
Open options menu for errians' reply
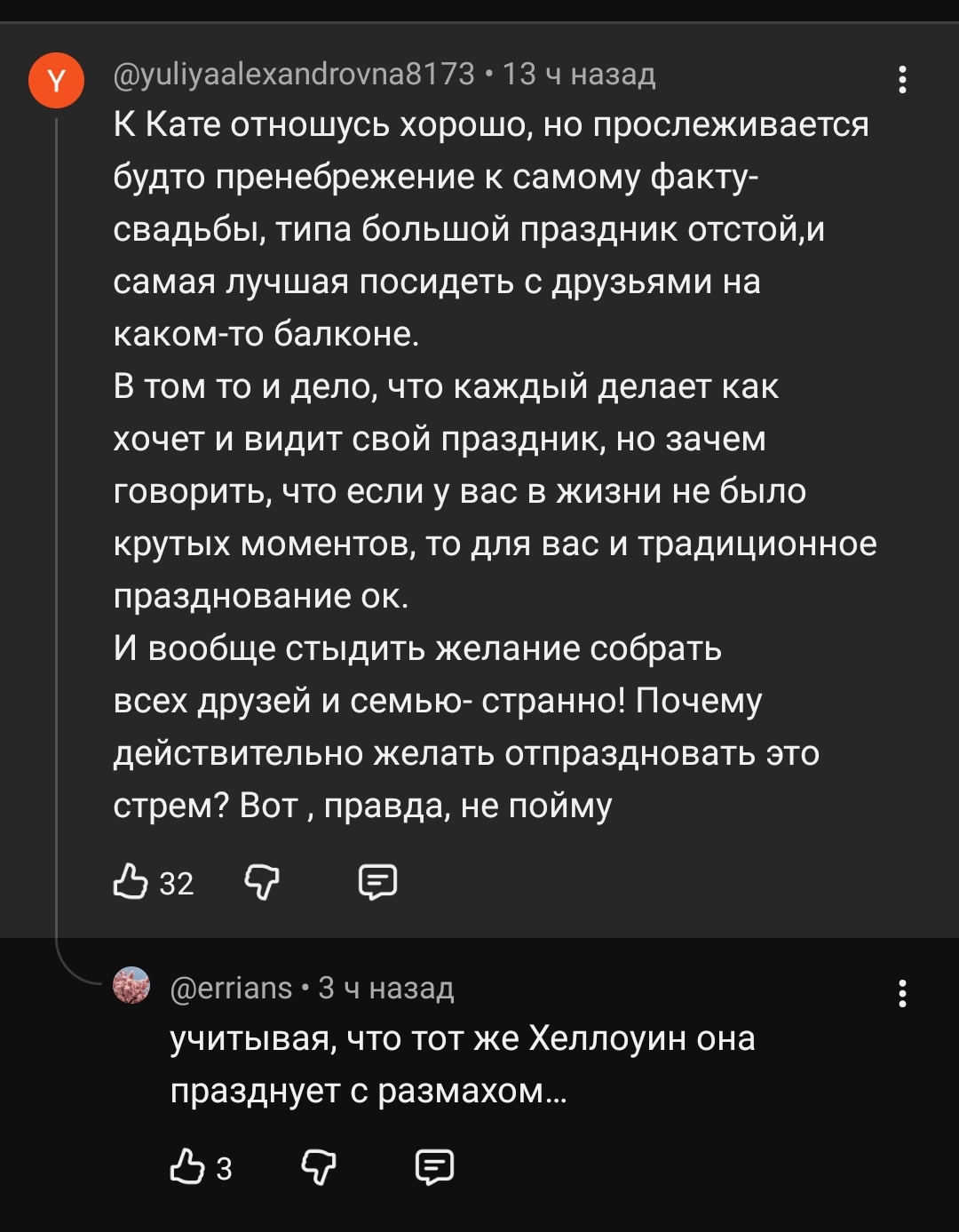(902, 993)
